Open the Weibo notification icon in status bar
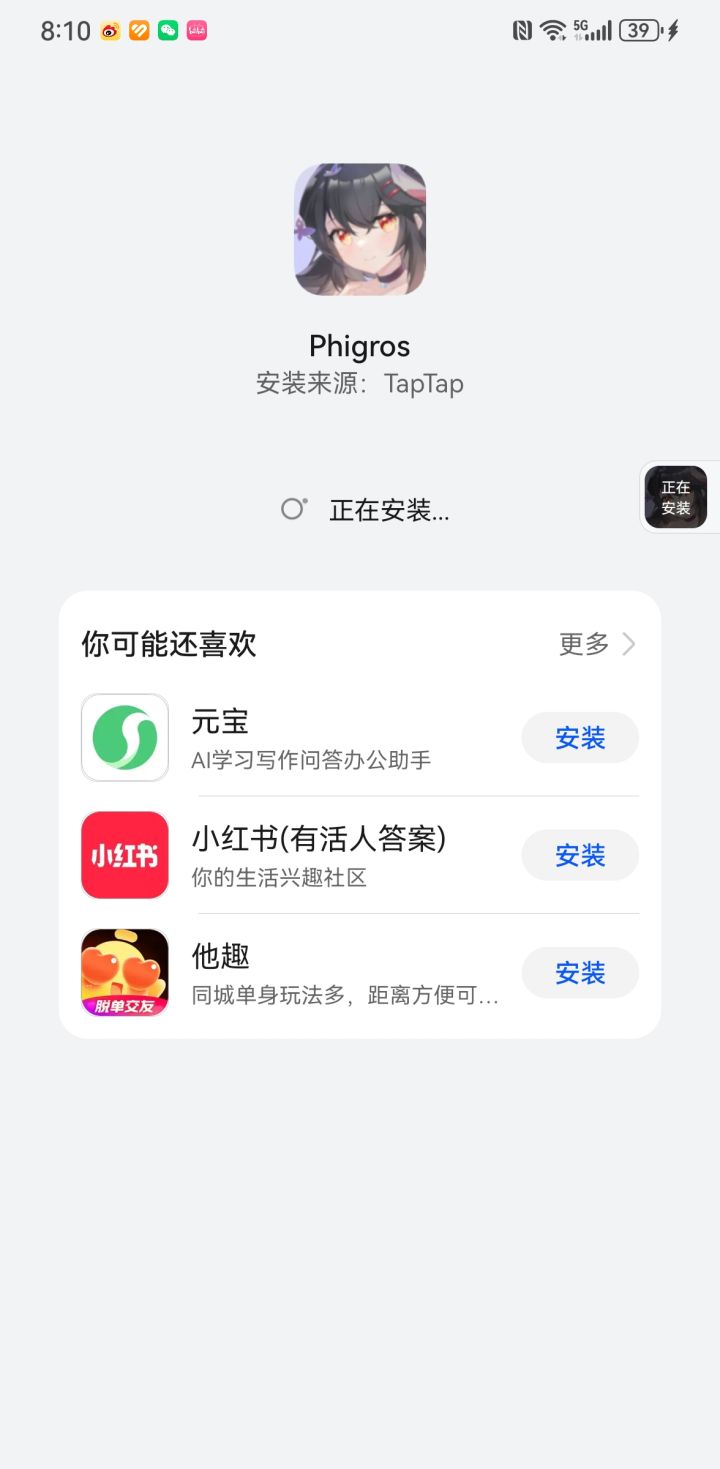 coord(108,31)
